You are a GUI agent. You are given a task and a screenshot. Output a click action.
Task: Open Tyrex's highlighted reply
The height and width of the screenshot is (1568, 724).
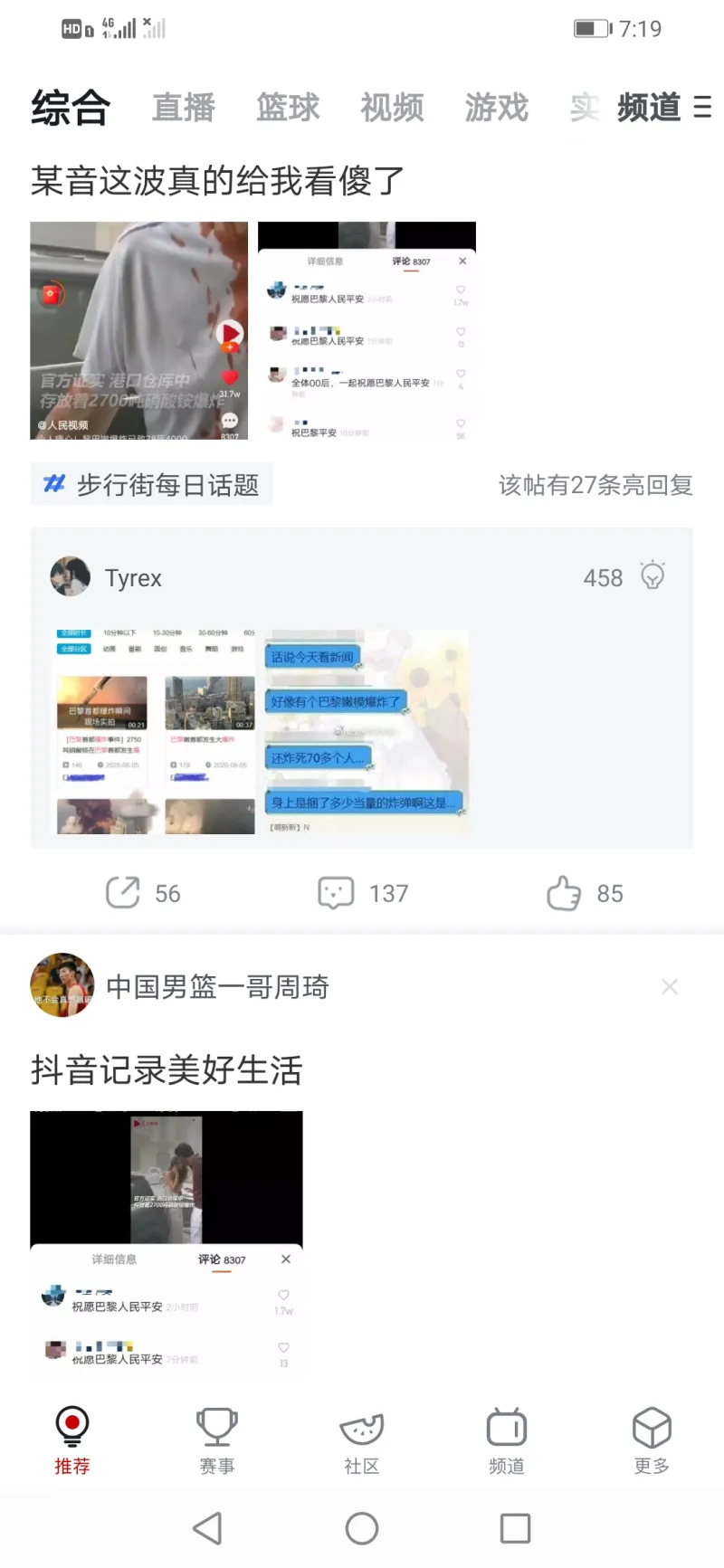tap(362, 724)
